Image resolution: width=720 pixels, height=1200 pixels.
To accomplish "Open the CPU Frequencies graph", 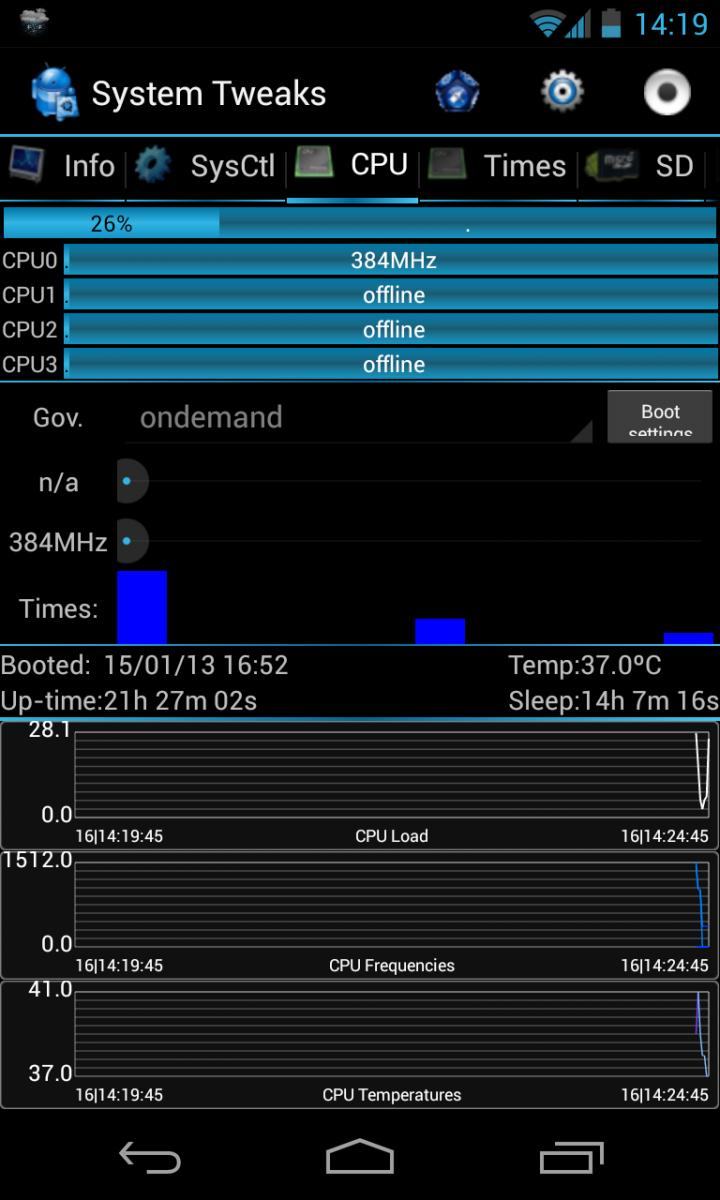I will coord(360,914).
